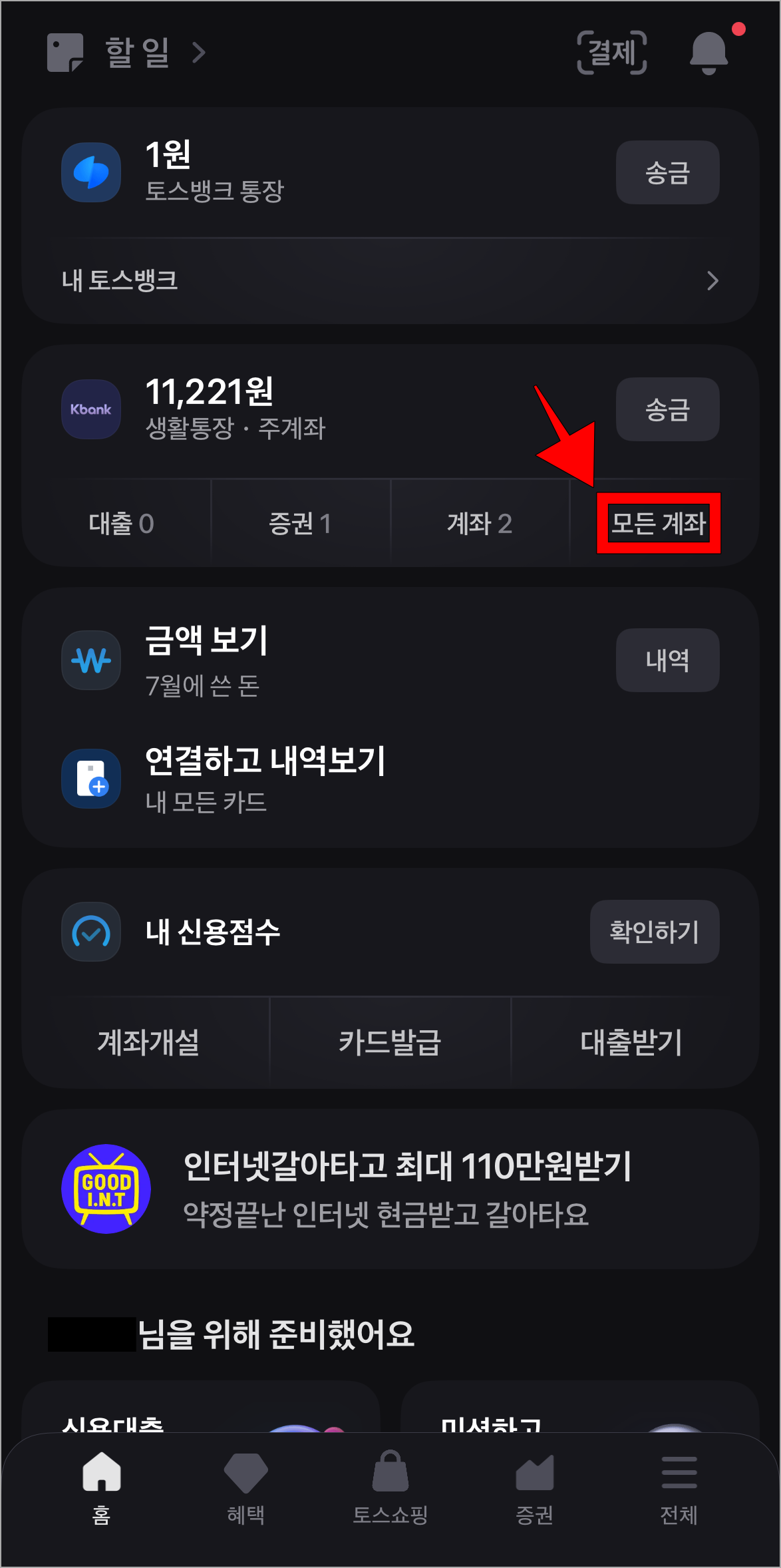Select the Kbank account logo icon
The height and width of the screenshot is (1568, 781).
[90, 410]
